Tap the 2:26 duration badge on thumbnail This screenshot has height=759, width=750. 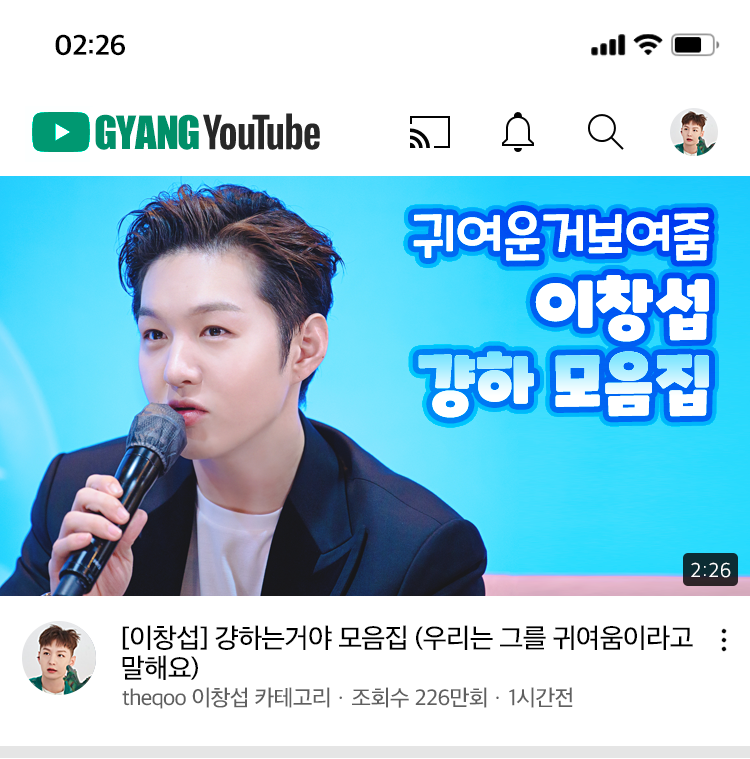tap(710, 570)
